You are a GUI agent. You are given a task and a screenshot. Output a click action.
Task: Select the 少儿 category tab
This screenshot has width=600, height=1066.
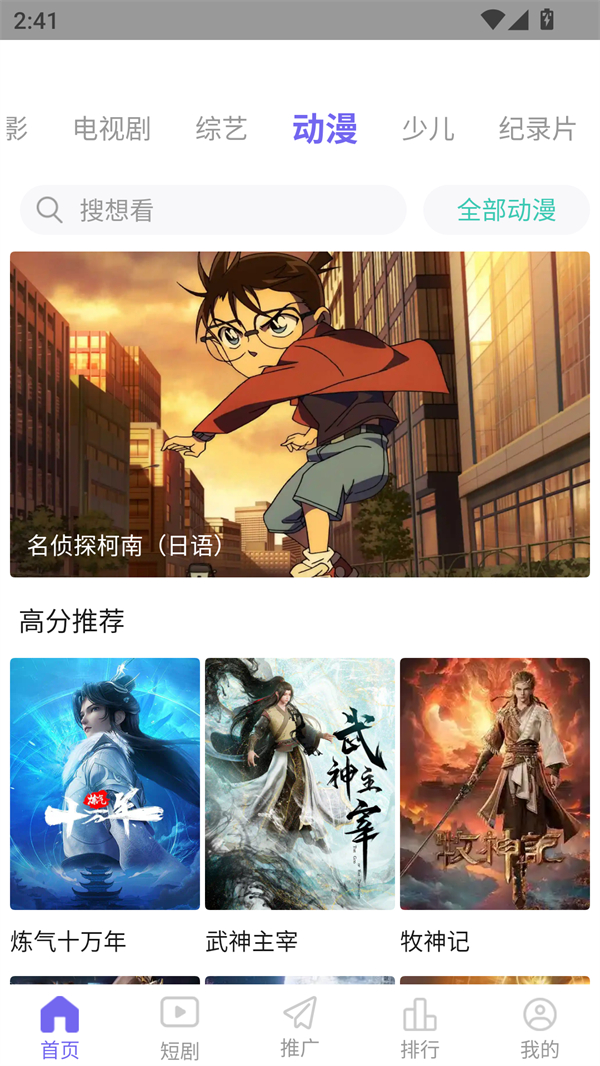(428, 129)
